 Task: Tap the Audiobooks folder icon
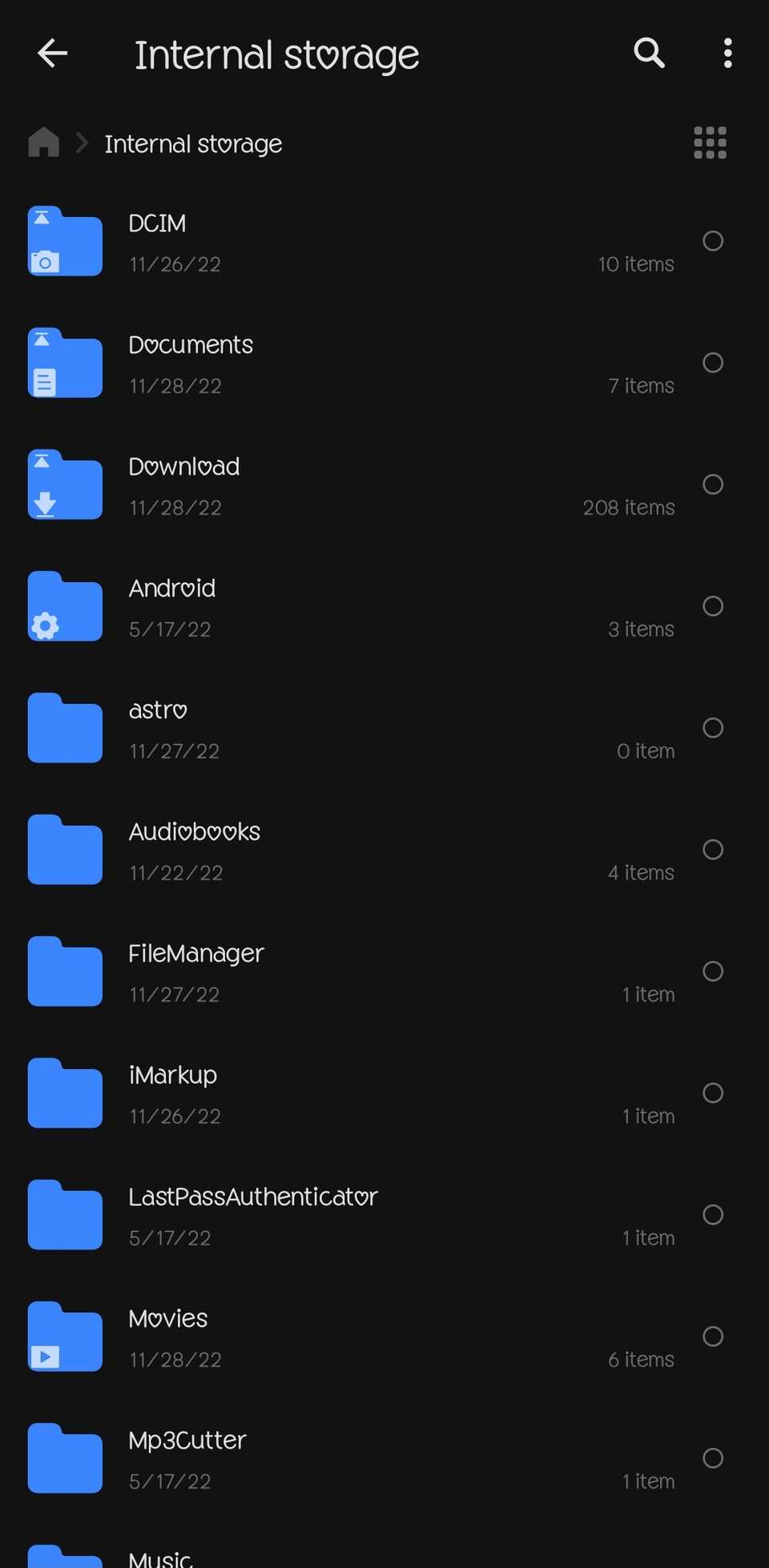point(64,850)
